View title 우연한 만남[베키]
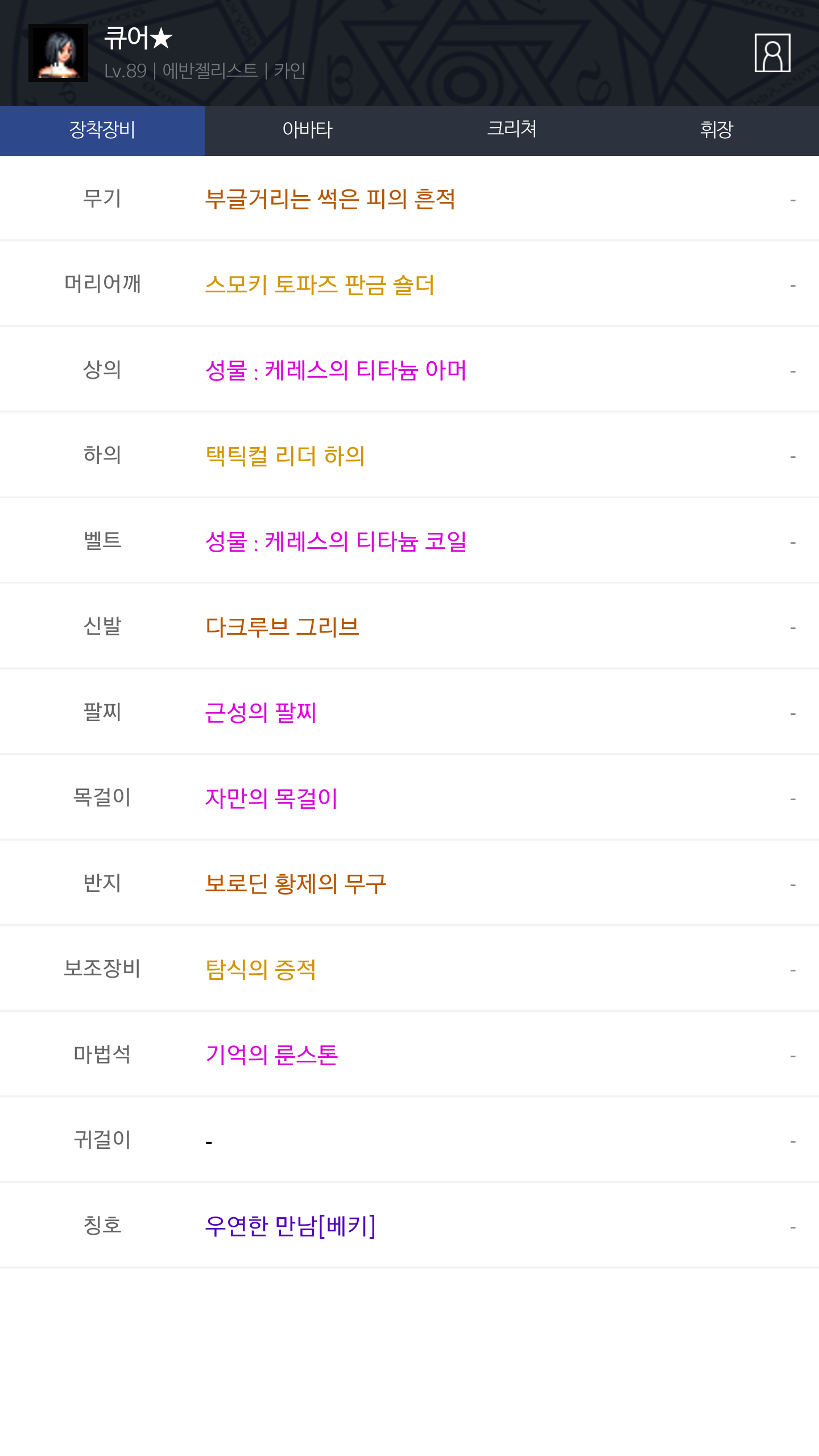 coord(290,1226)
